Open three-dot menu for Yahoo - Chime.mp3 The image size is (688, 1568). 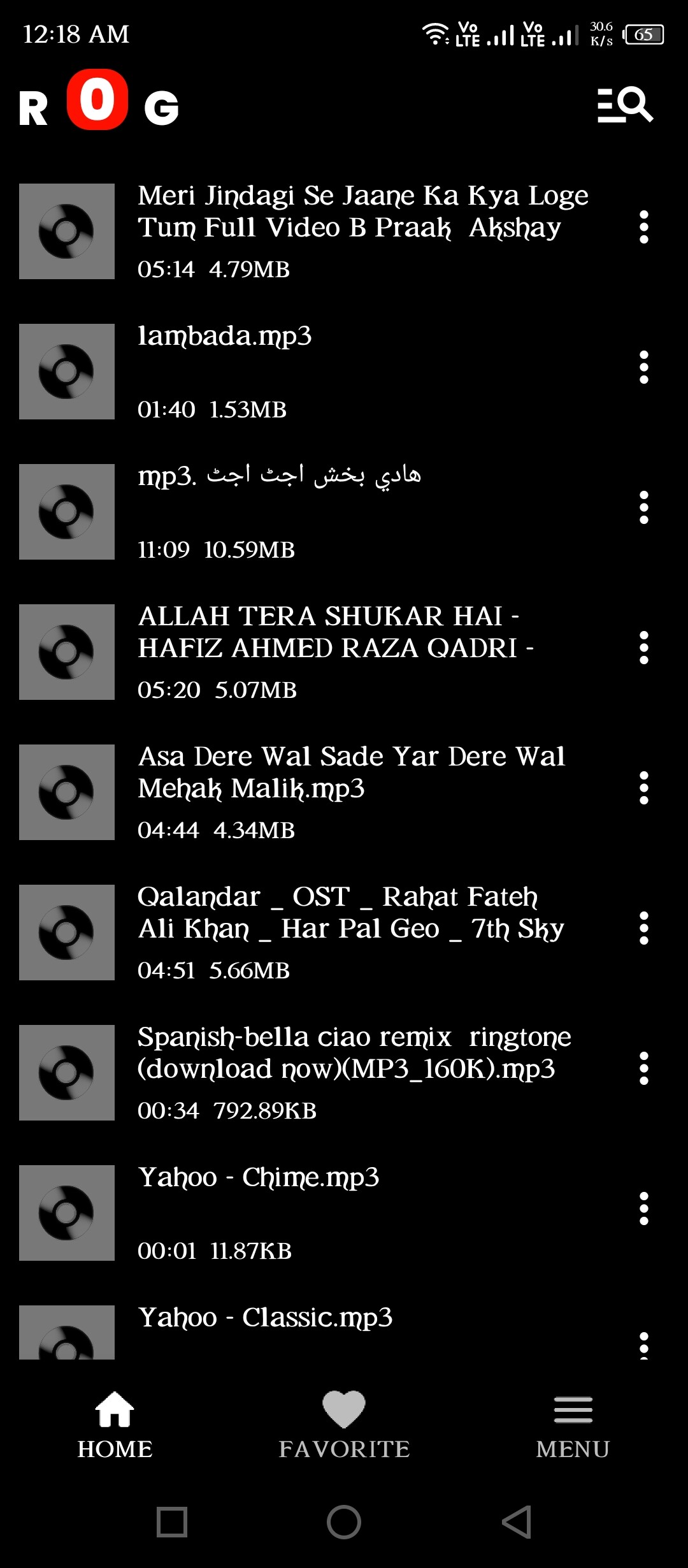click(643, 1209)
